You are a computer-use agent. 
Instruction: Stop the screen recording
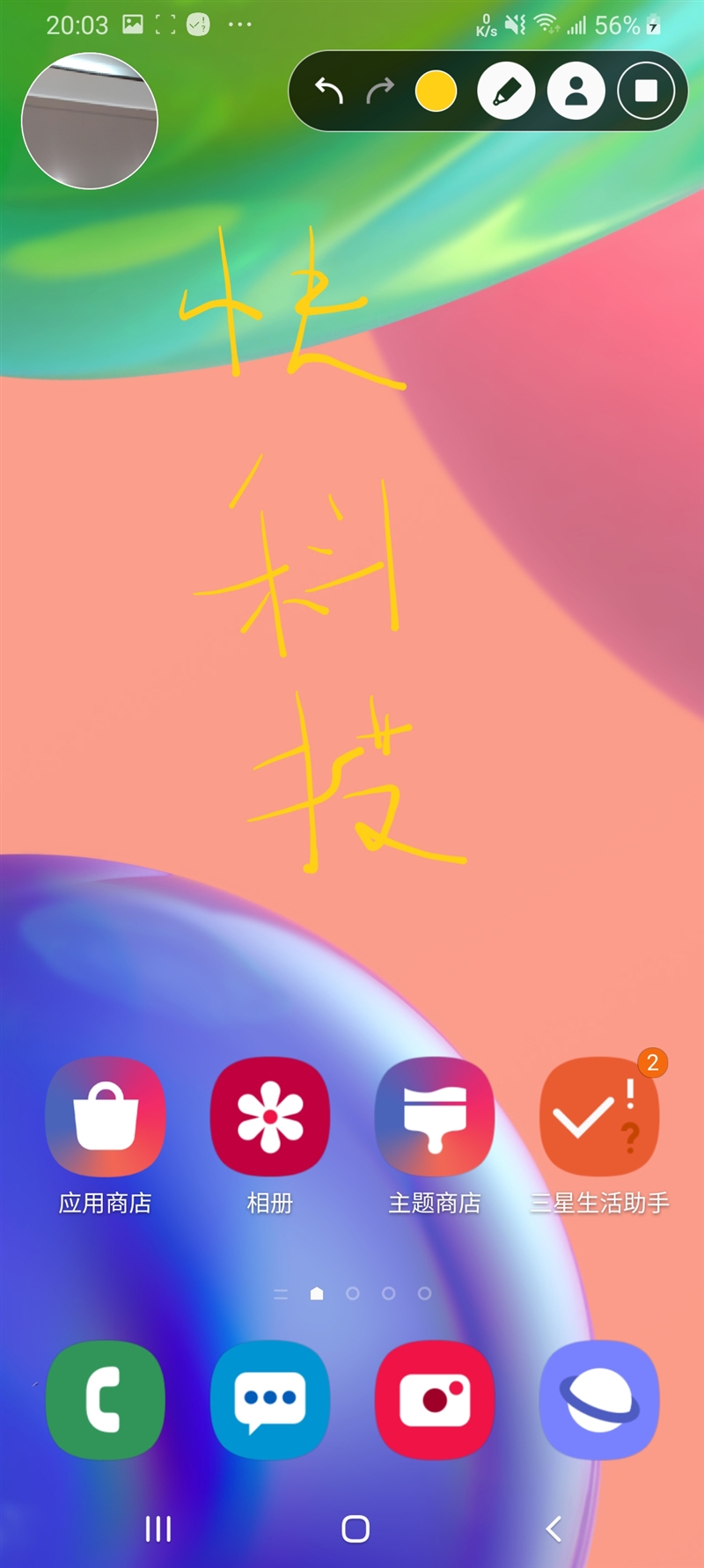(x=647, y=91)
